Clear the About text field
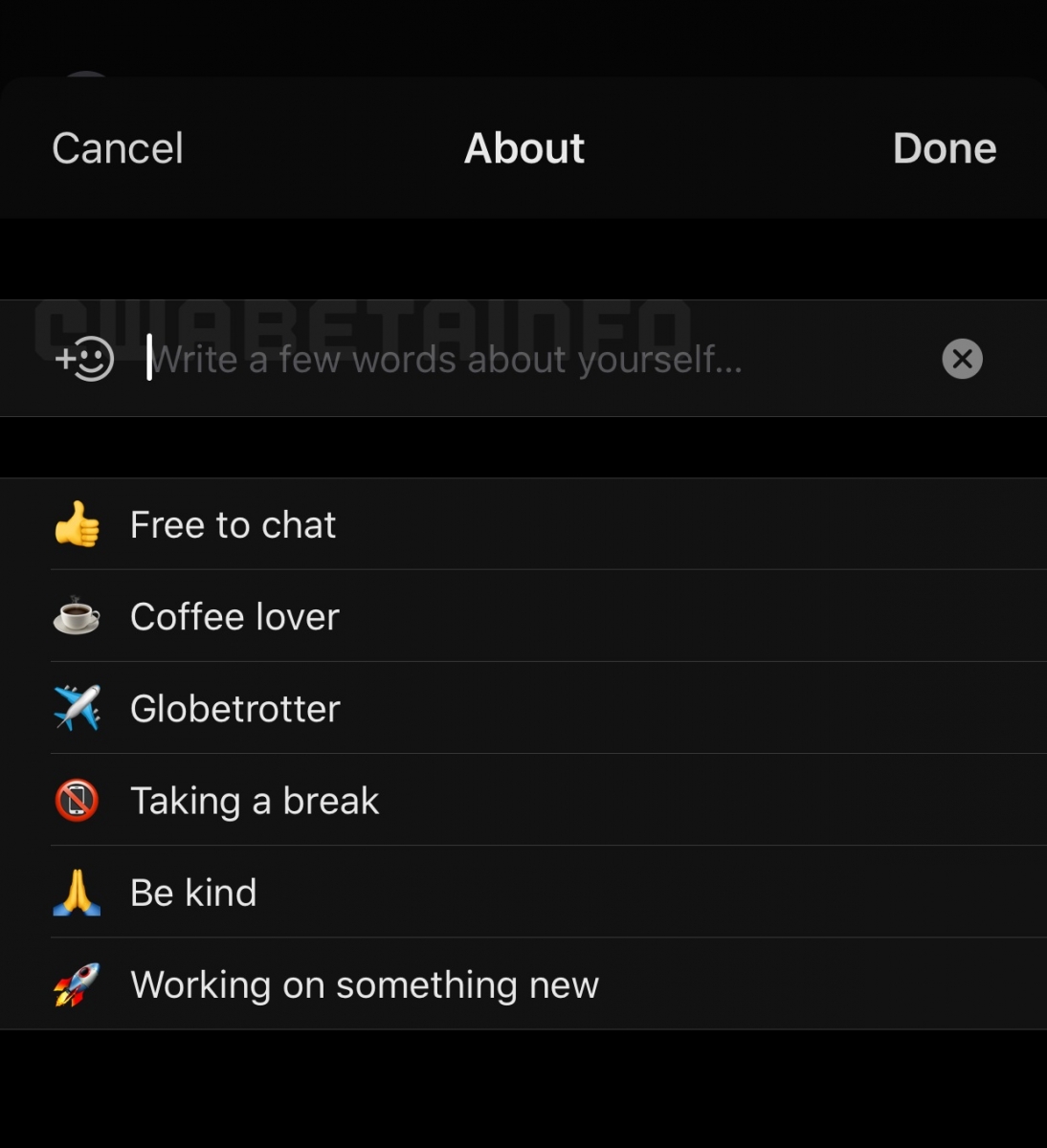The width and height of the screenshot is (1047, 1148). pos(962,359)
